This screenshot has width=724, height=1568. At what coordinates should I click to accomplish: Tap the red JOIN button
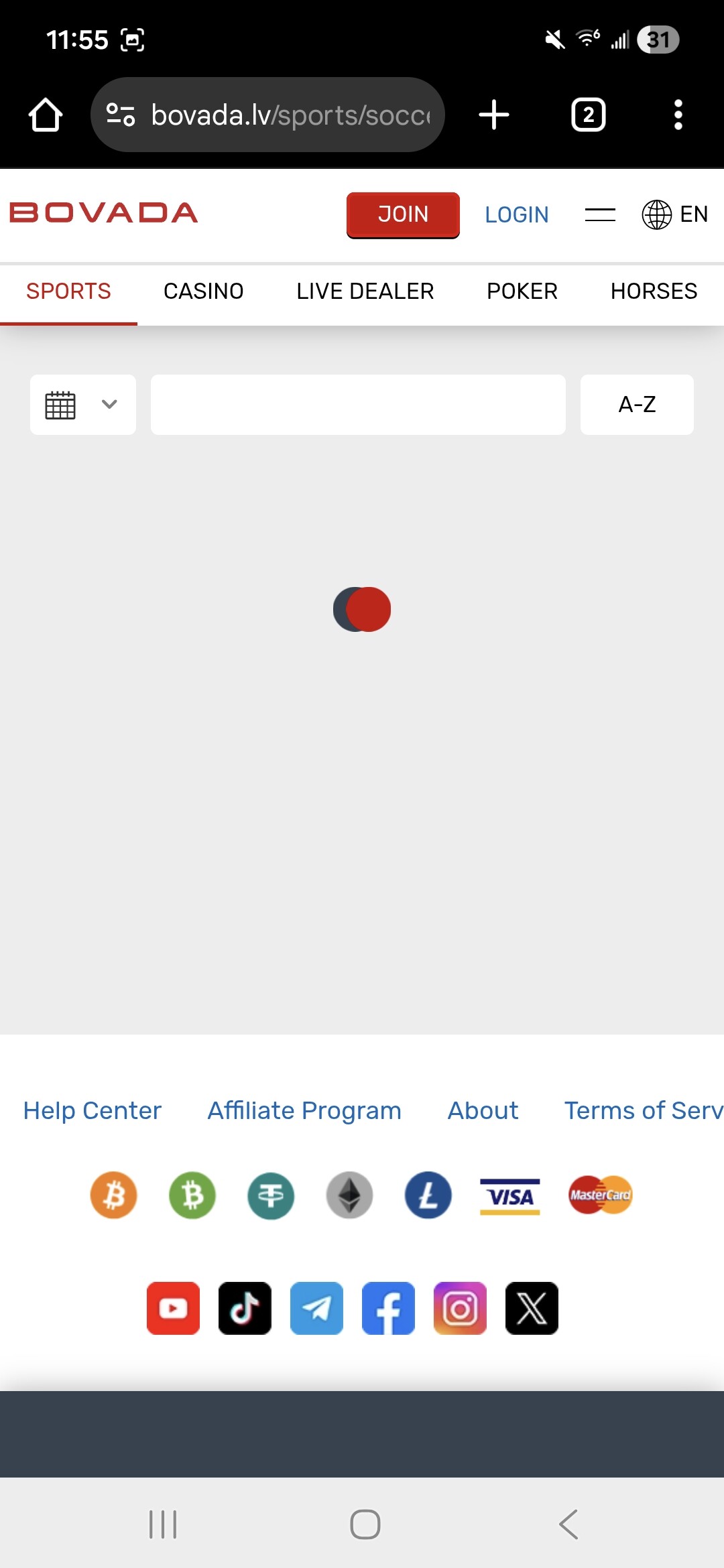pyautogui.click(x=403, y=214)
